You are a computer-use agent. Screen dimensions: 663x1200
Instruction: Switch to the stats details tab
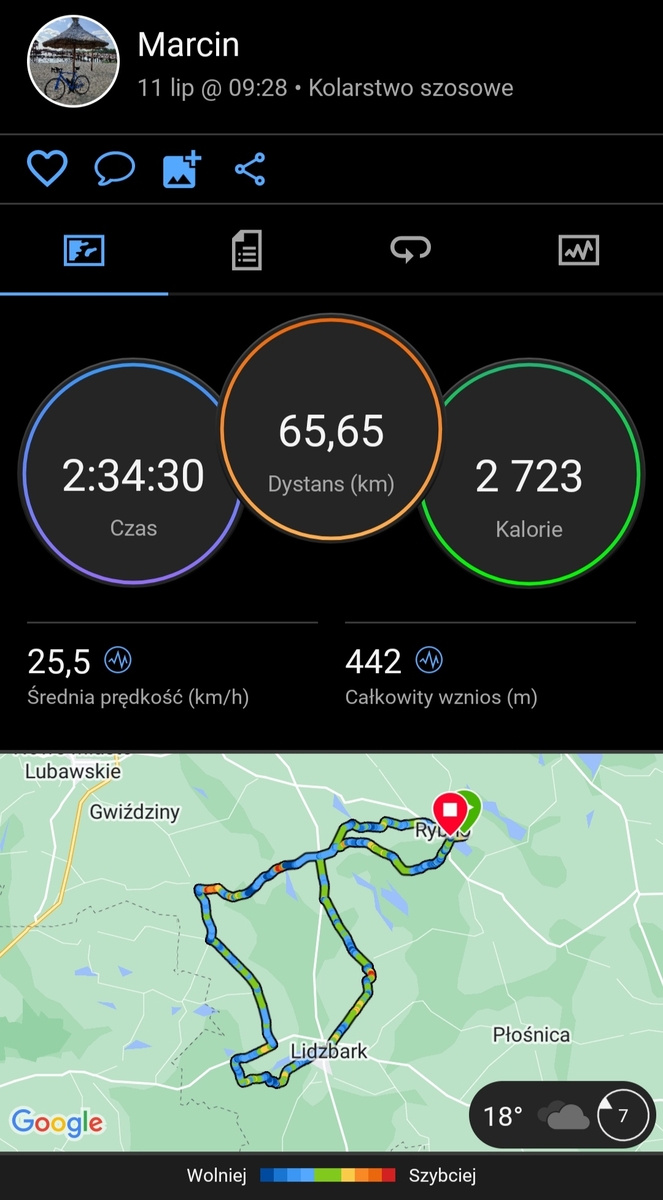[246, 250]
